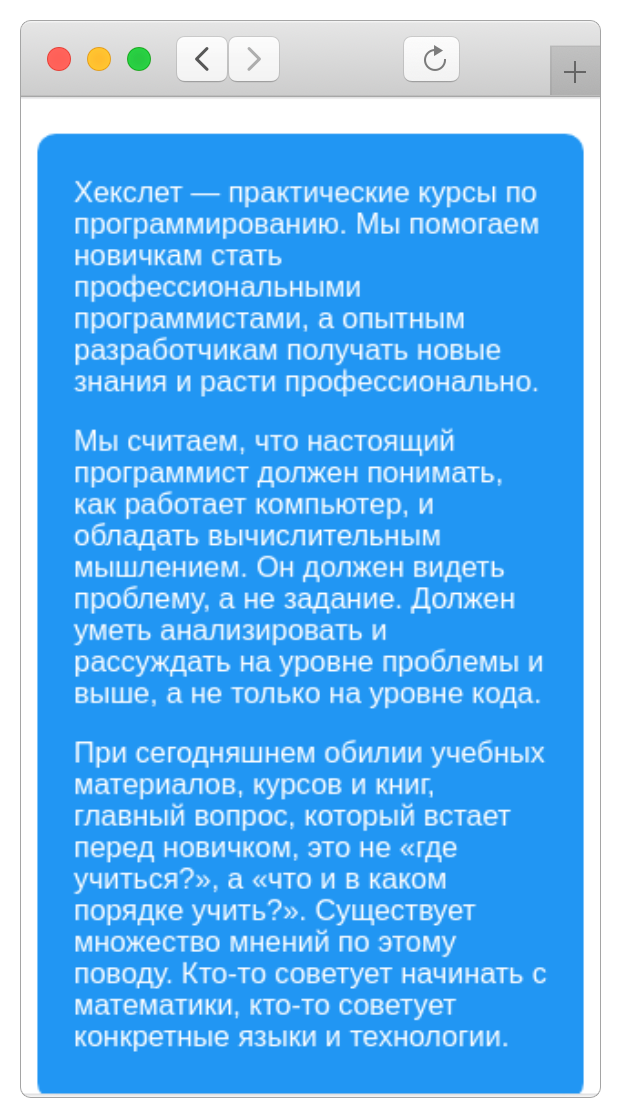Go forward to the next page
Screen dimensions: 621x1118
pos(254,60)
